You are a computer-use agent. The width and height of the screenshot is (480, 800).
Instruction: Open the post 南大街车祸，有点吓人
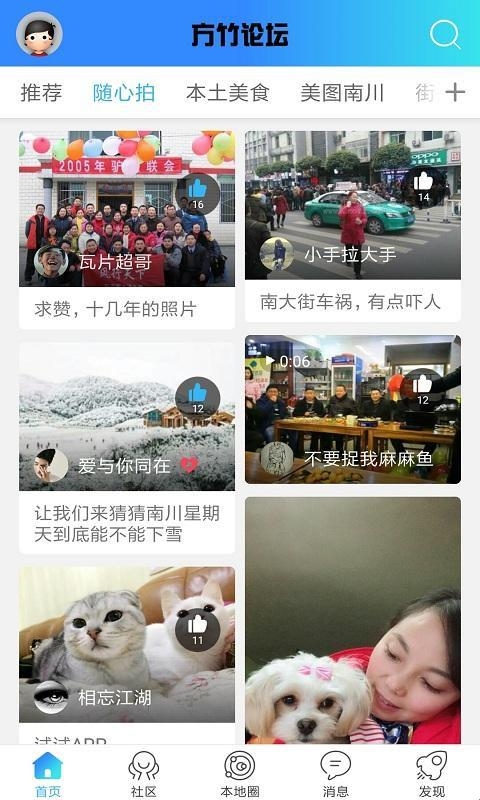coord(350,302)
